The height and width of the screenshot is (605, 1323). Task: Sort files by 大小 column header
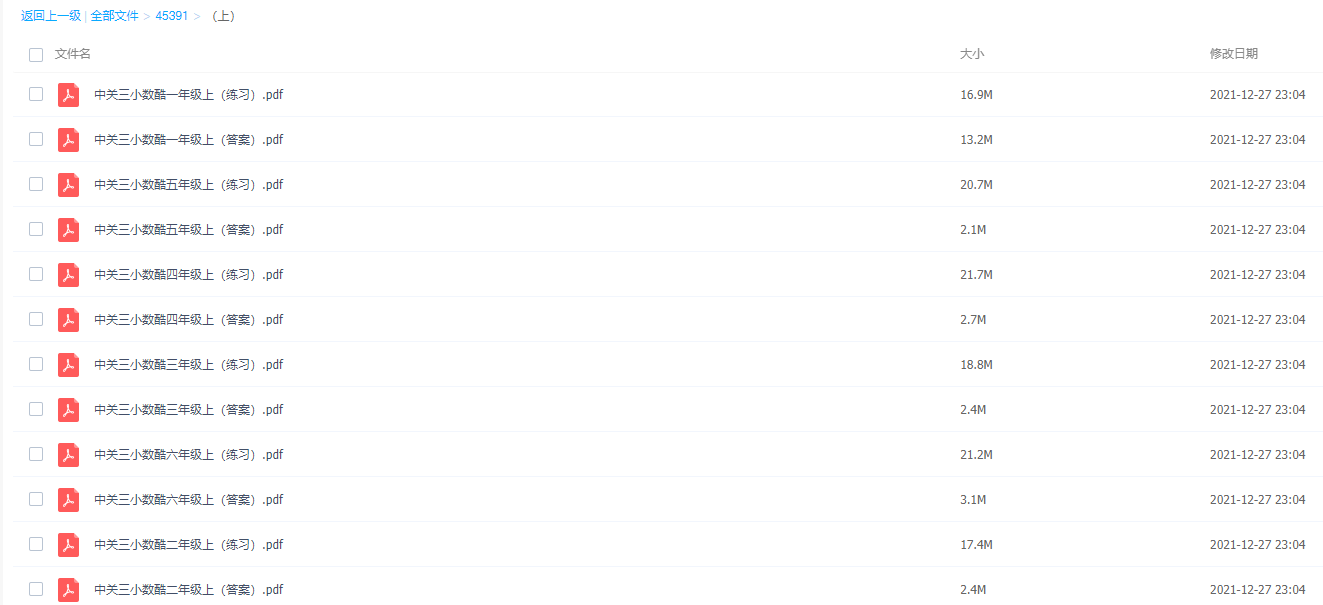pos(971,54)
